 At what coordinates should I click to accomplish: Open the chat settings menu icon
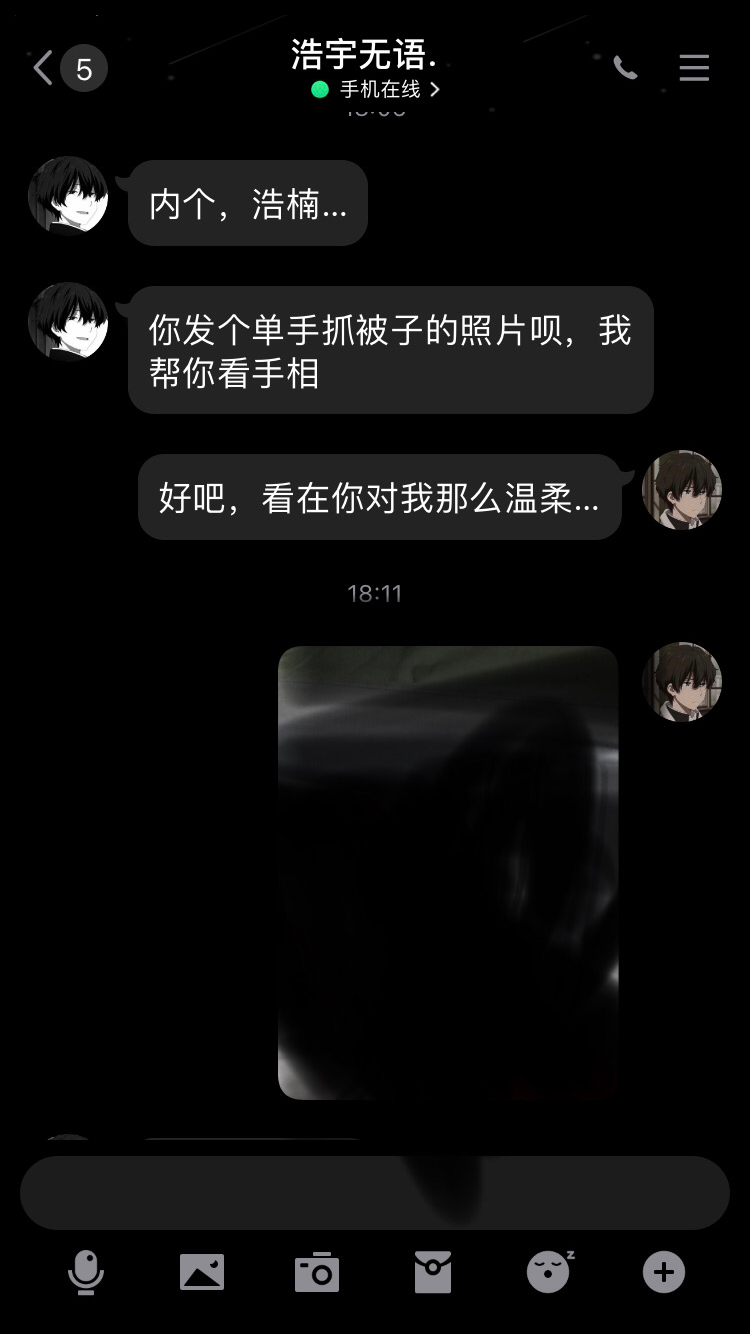point(694,68)
